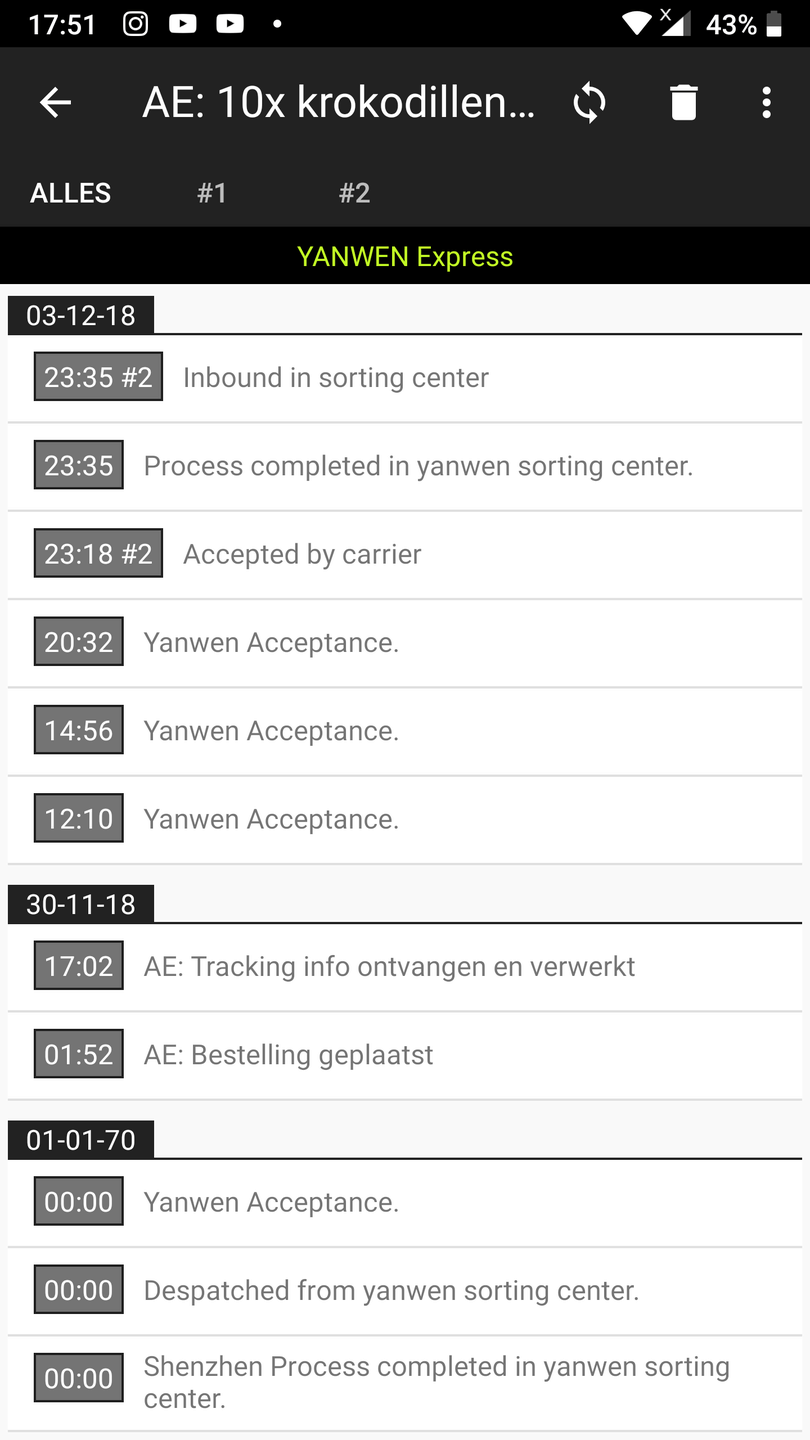The image size is (810, 1440).
Task: Refresh the tracking status
Action: pos(589,102)
